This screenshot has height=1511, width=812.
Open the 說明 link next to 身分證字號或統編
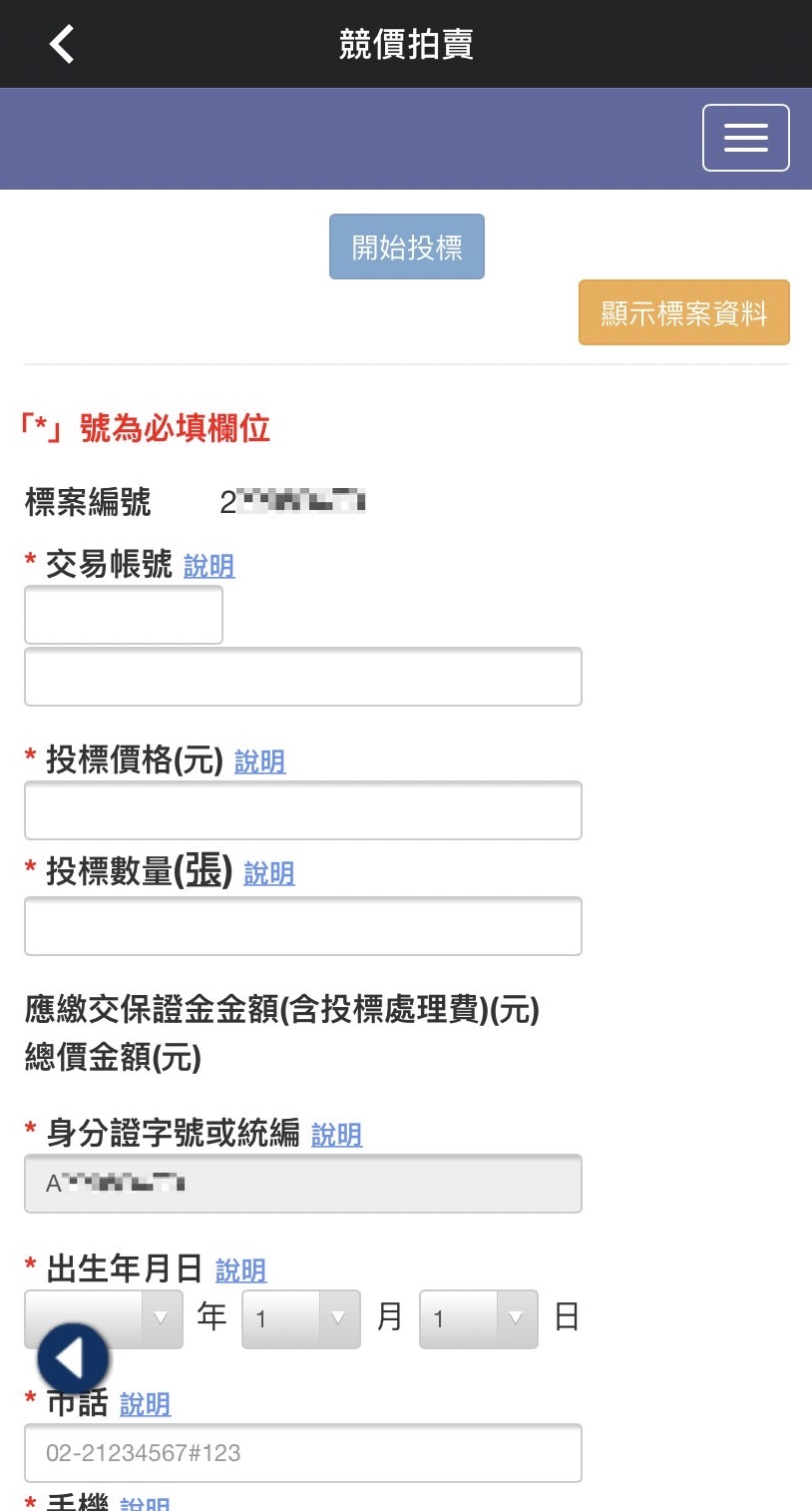pyautogui.click(x=337, y=1135)
